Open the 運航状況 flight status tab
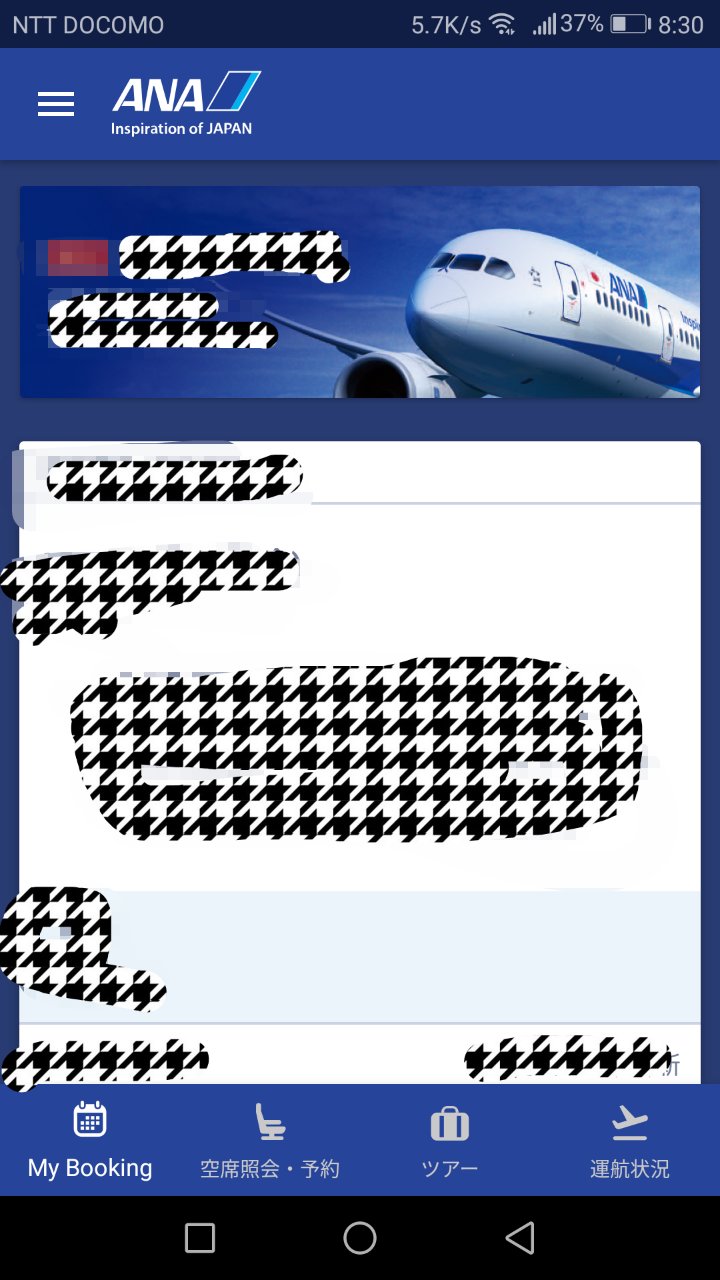Viewport: 720px width, 1280px height. pyautogui.click(x=630, y=1140)
